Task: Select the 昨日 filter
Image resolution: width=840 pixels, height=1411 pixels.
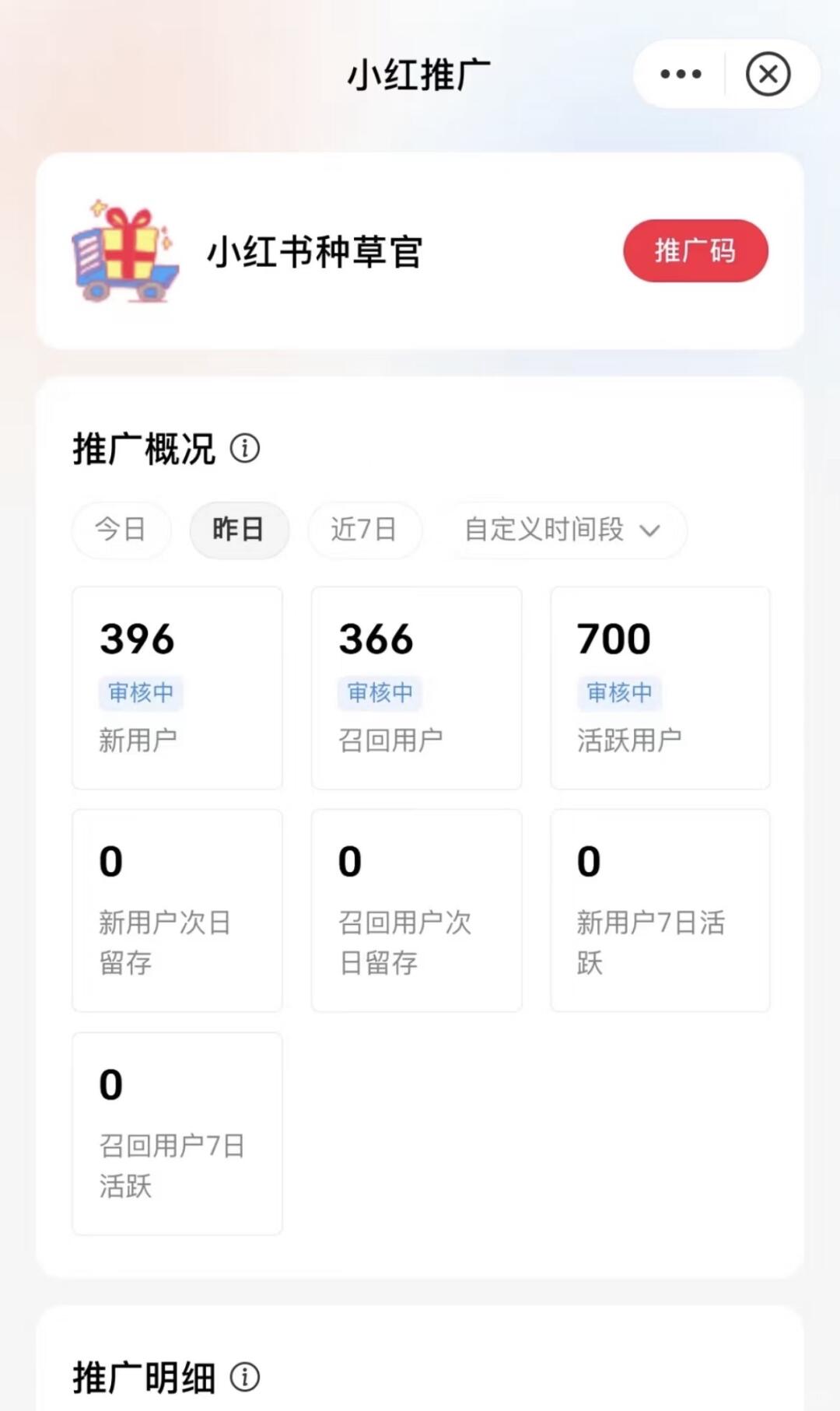Action: (x=239, y=530)
